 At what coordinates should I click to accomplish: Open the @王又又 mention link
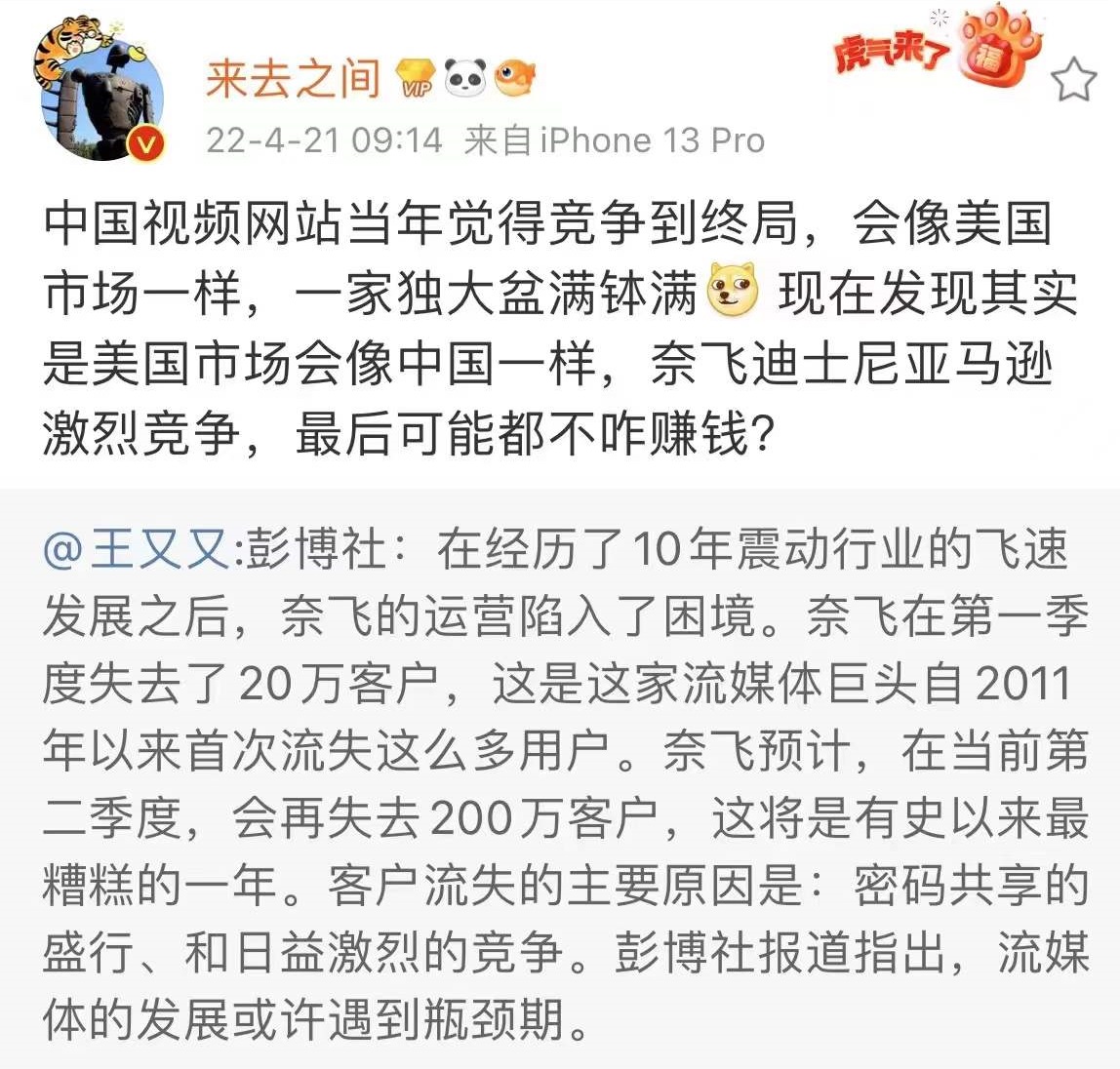tap(137, 549)
